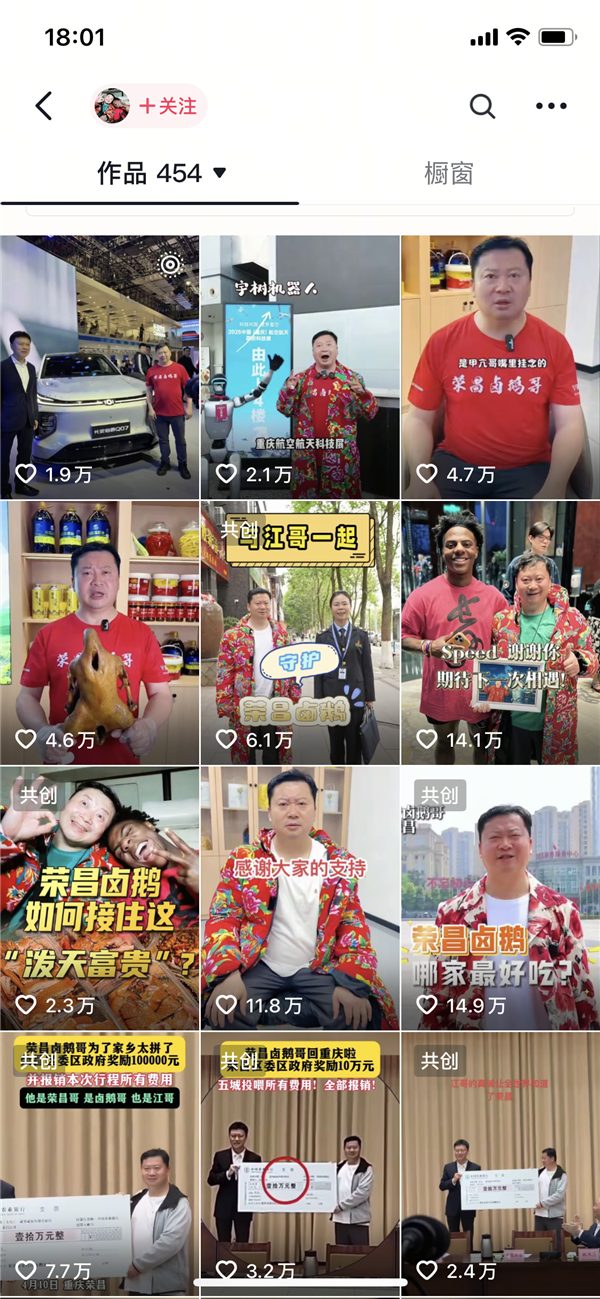Open the Speed 谢谢你 video

tap(500, 633)
